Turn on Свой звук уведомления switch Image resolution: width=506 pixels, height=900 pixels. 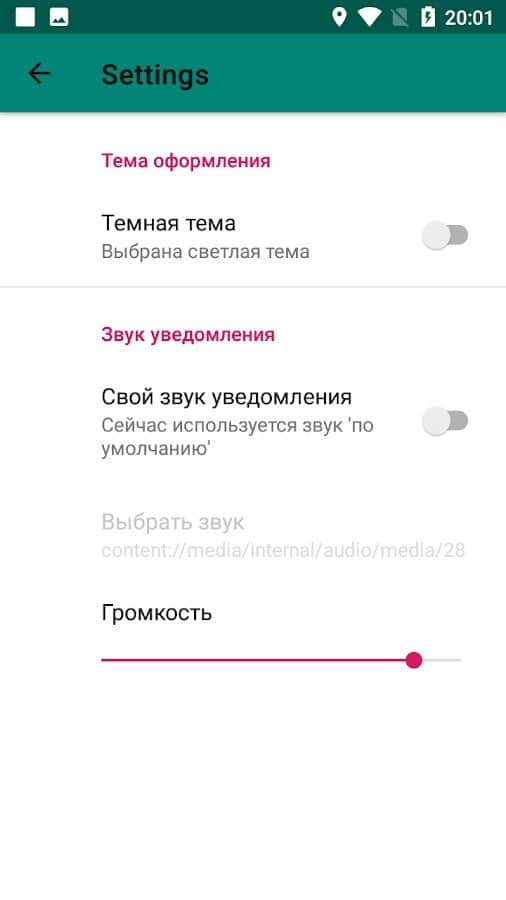(445, 421)
